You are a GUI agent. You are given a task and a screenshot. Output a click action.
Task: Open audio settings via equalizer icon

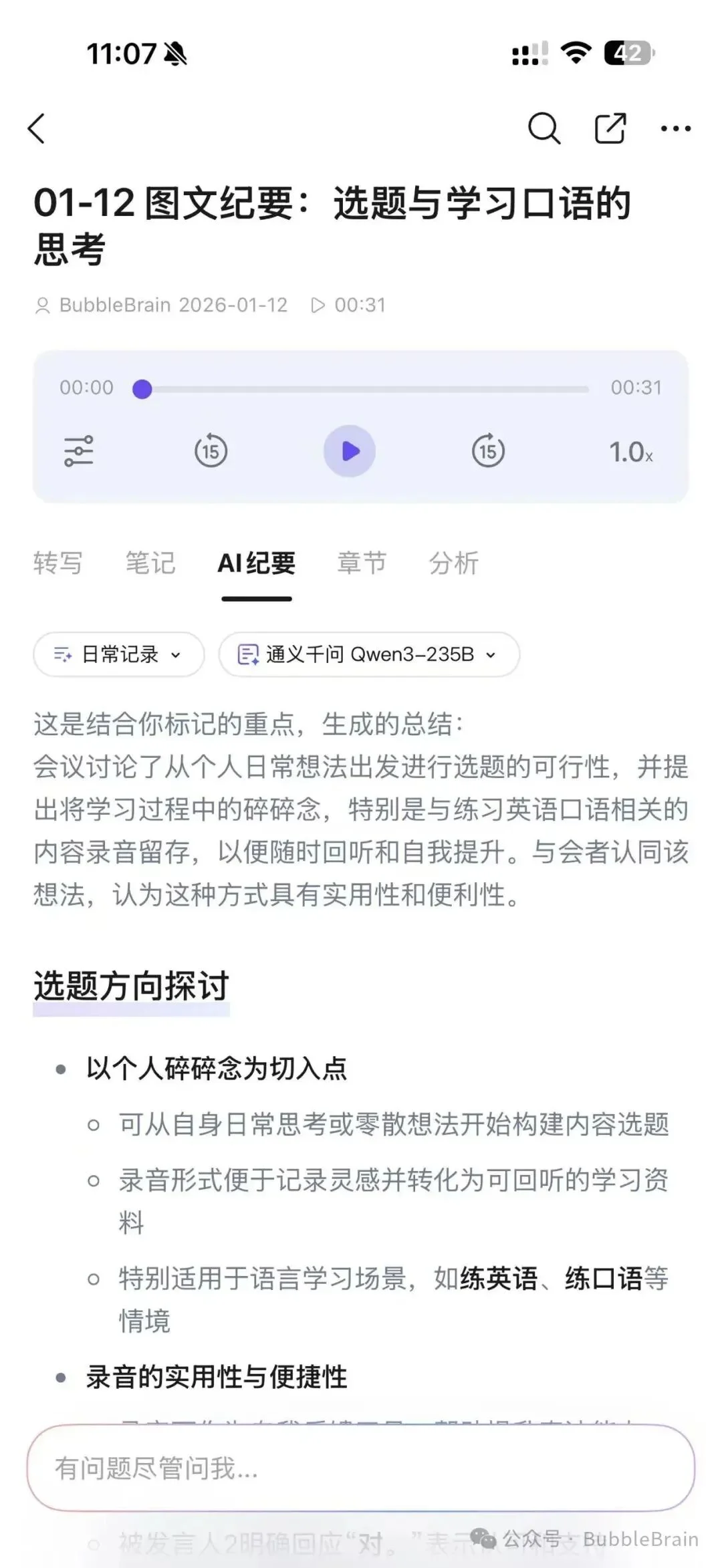coord(79,451)
